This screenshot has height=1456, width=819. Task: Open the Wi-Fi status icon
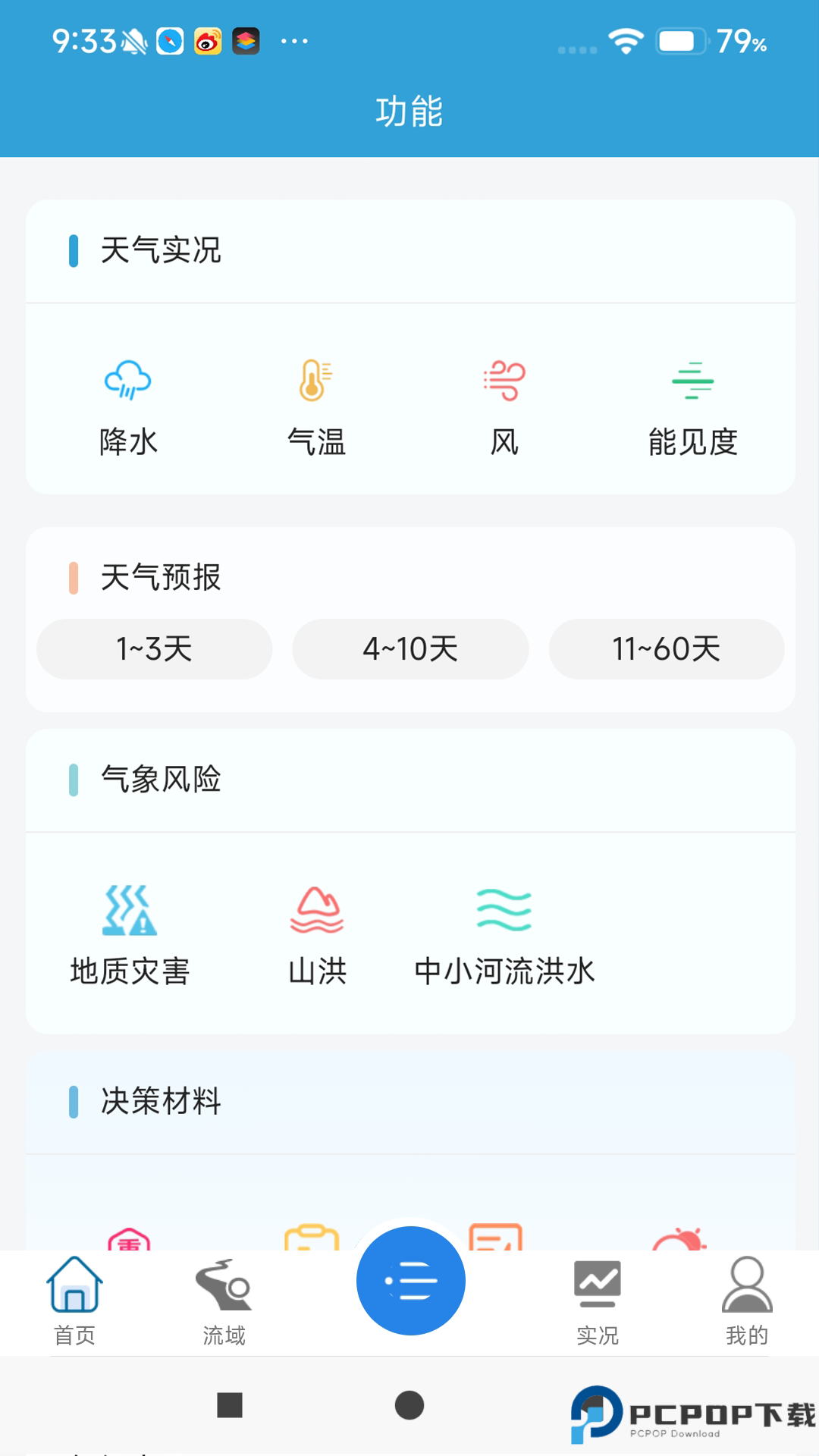625,42
